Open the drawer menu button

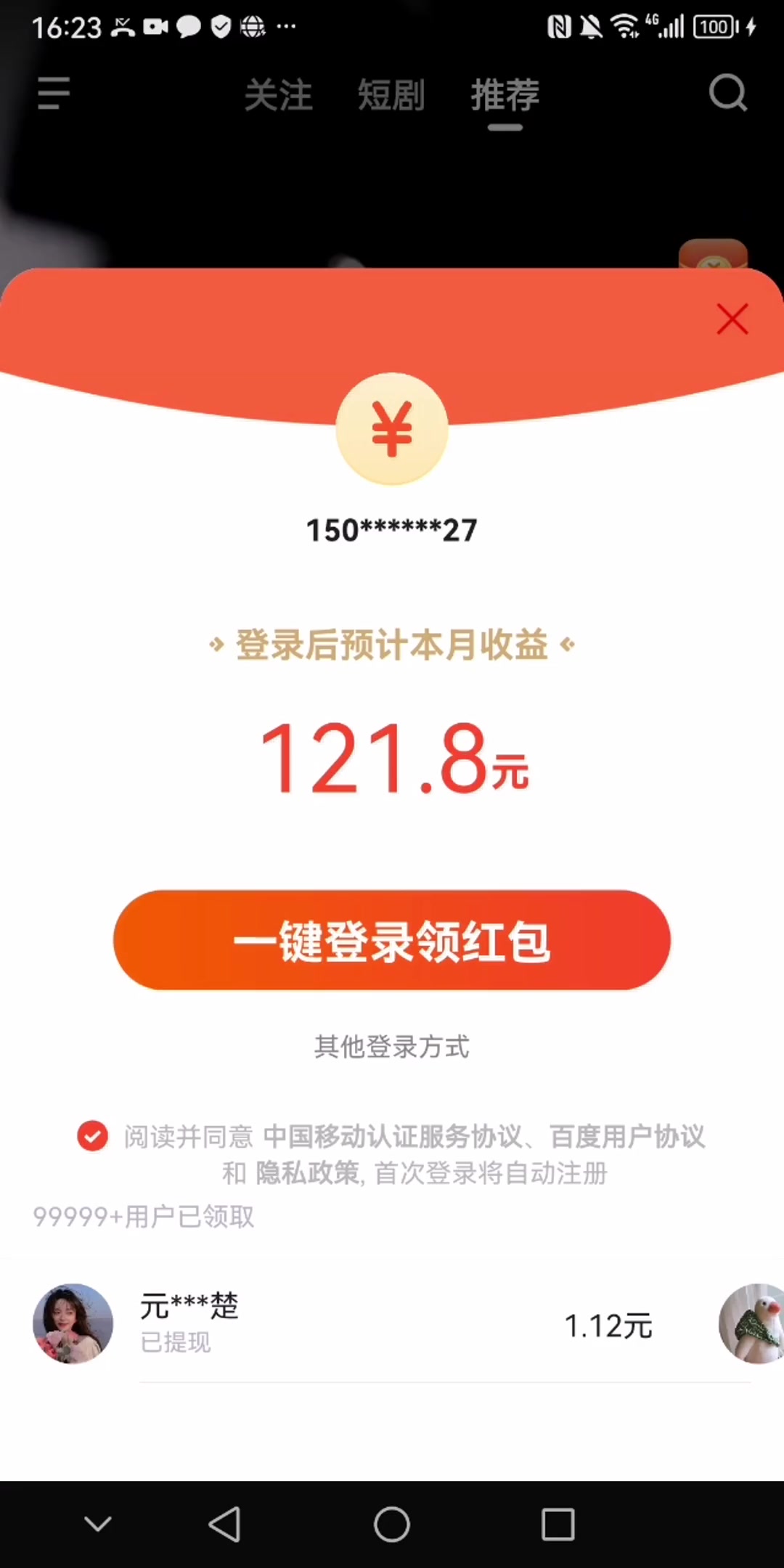[x=54, y=94]
